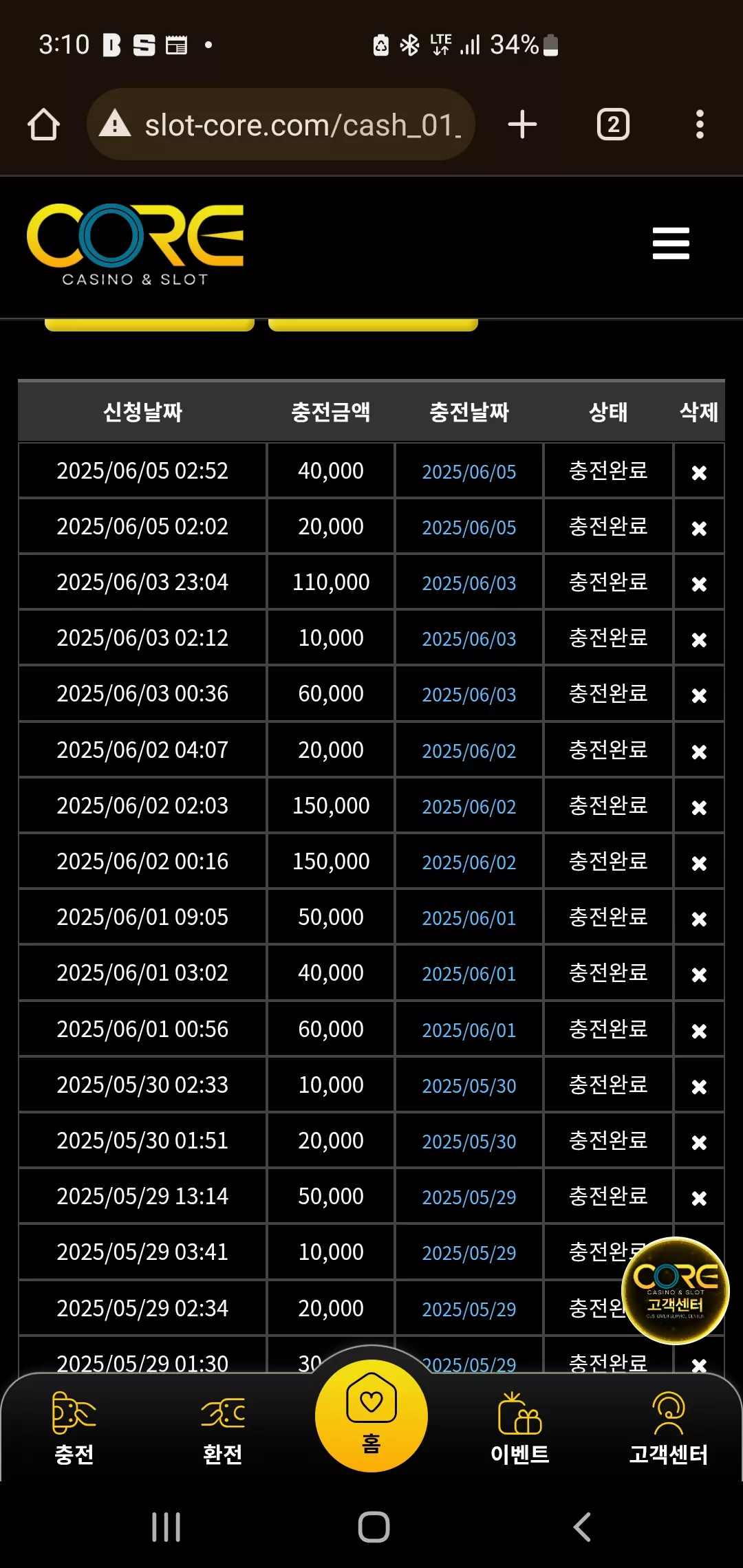
Task: Delete the 2025/06/01 09:05 record
Action: point(699,919)
